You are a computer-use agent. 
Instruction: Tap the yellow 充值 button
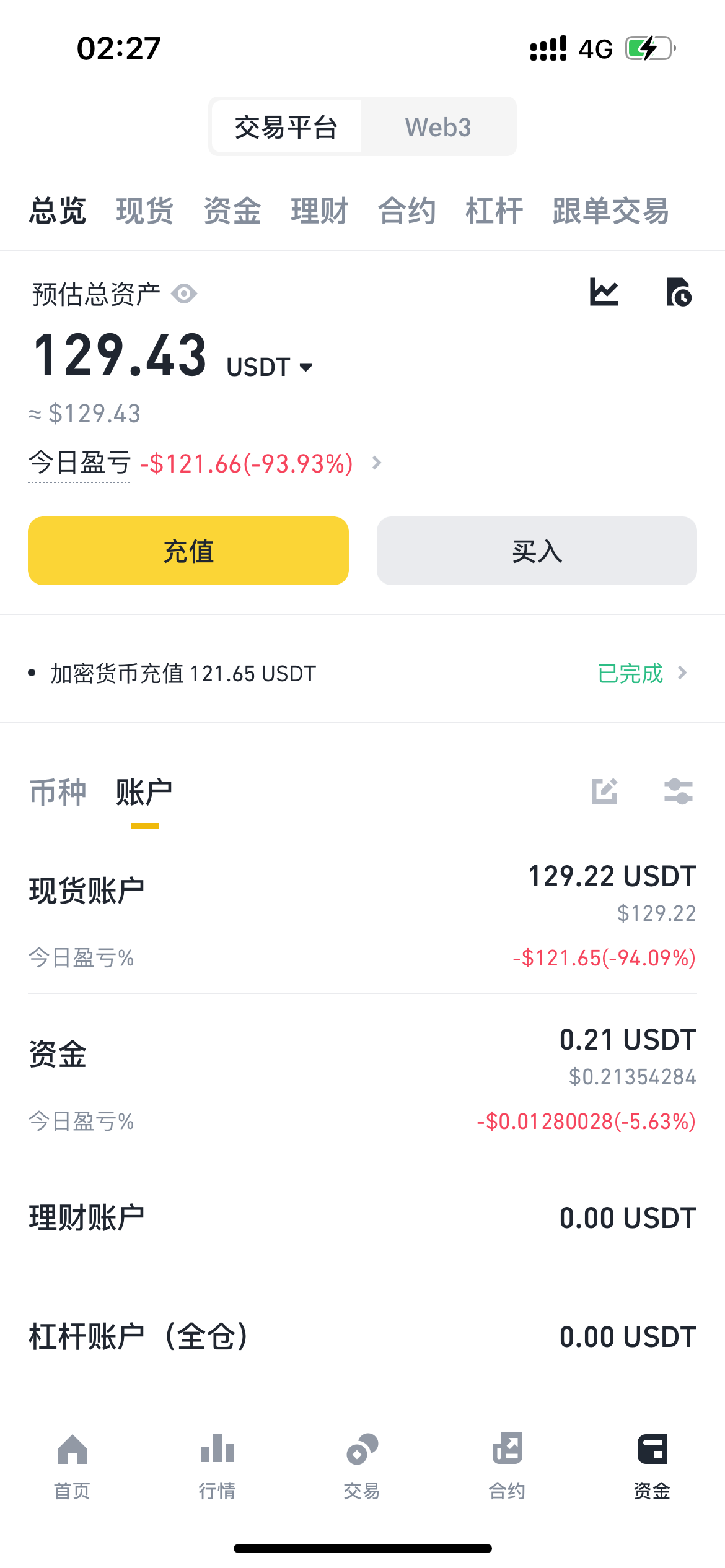[x=188, y=551]
